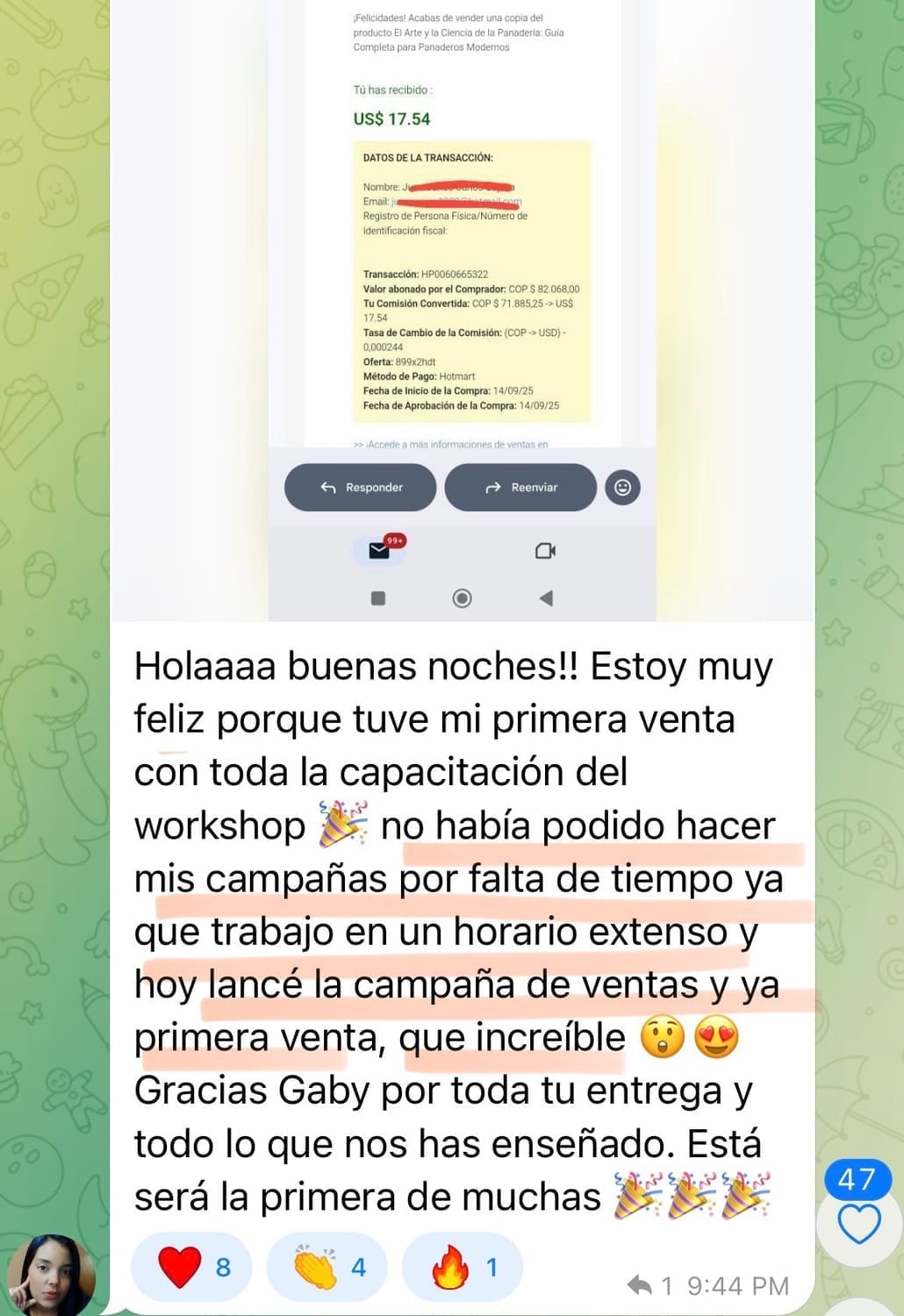
Task: Add a fire reaction to the message
Action: coord(463,1267)
